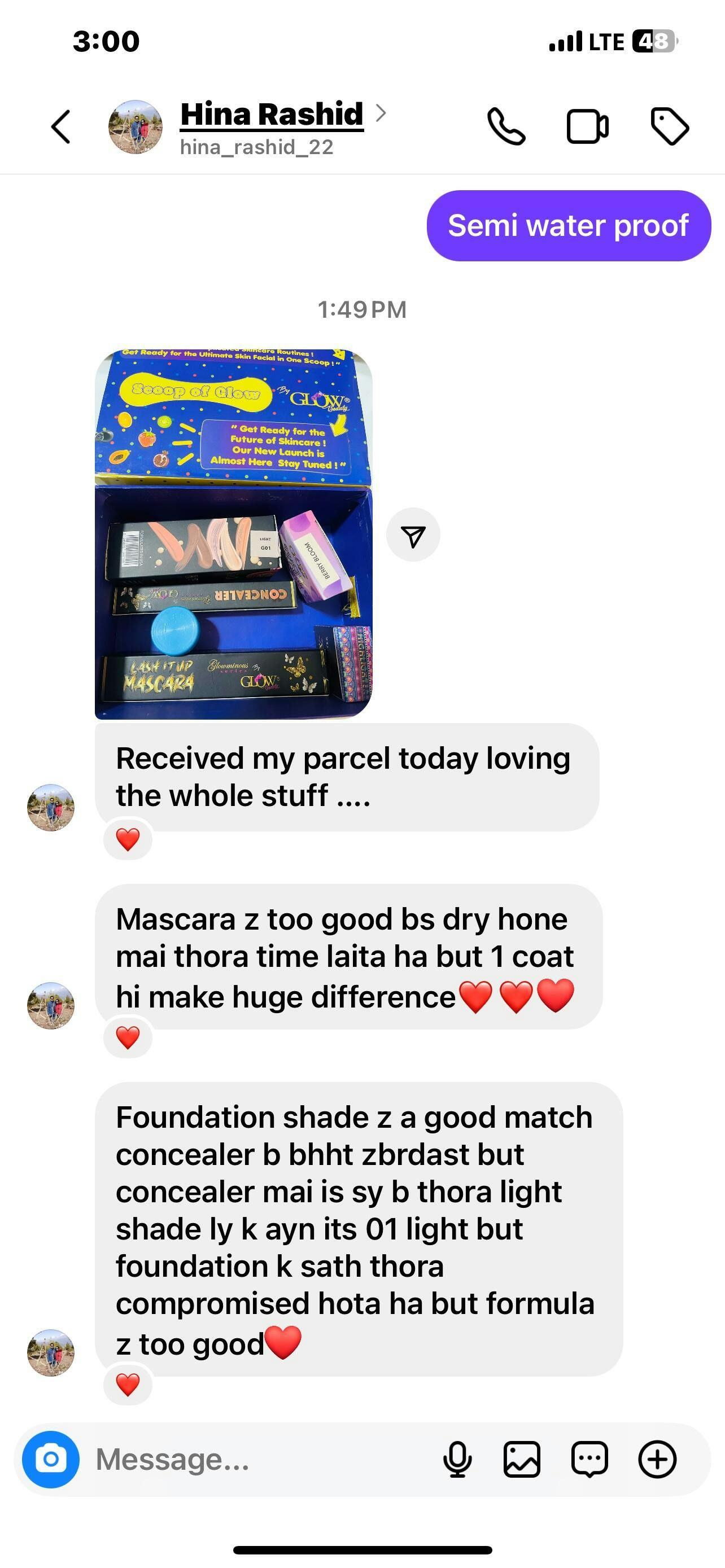Record a voice message
725x1568 pixels.
point(457,1459)
